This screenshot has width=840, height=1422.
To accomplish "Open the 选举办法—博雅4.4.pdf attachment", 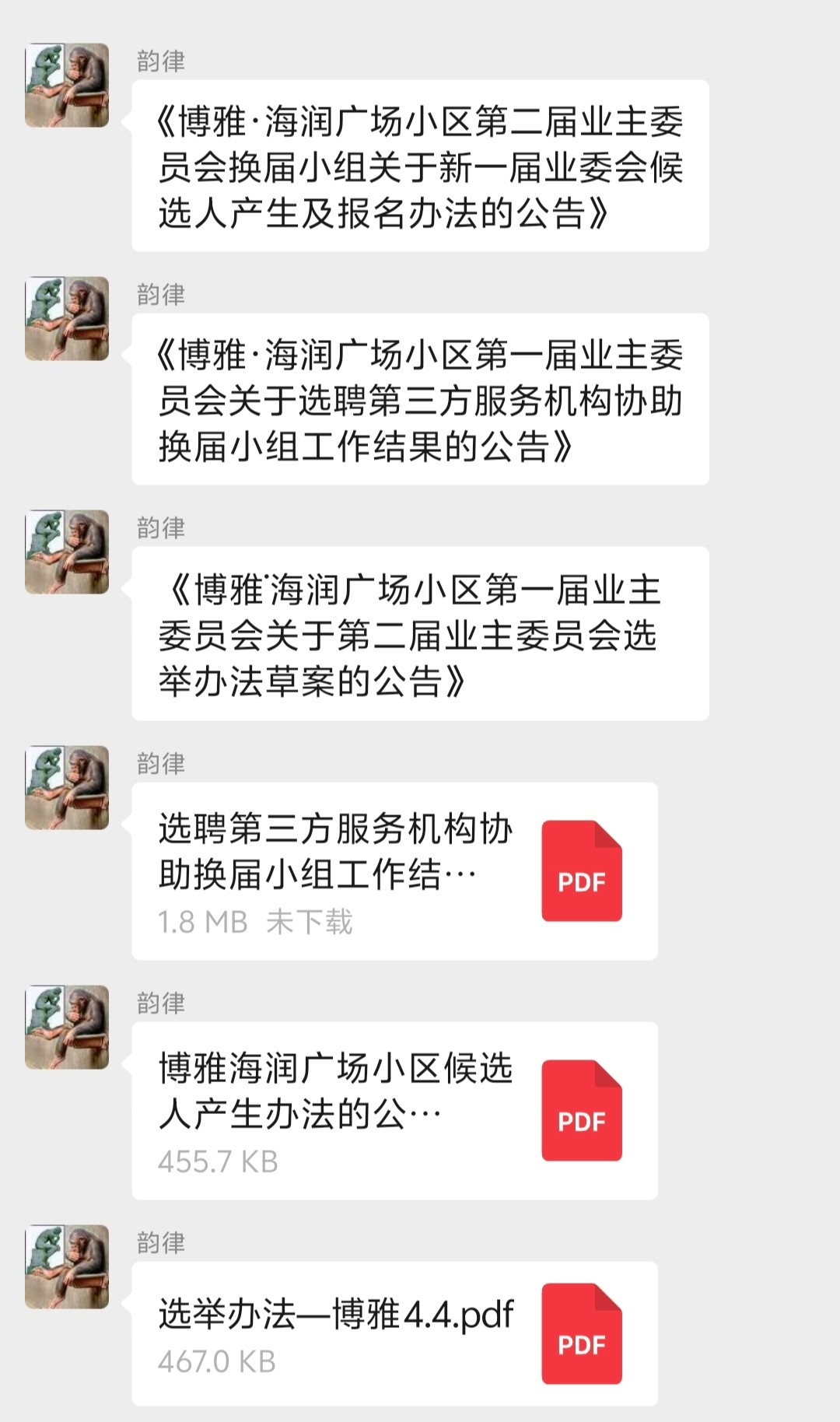I will (394, 1333).
